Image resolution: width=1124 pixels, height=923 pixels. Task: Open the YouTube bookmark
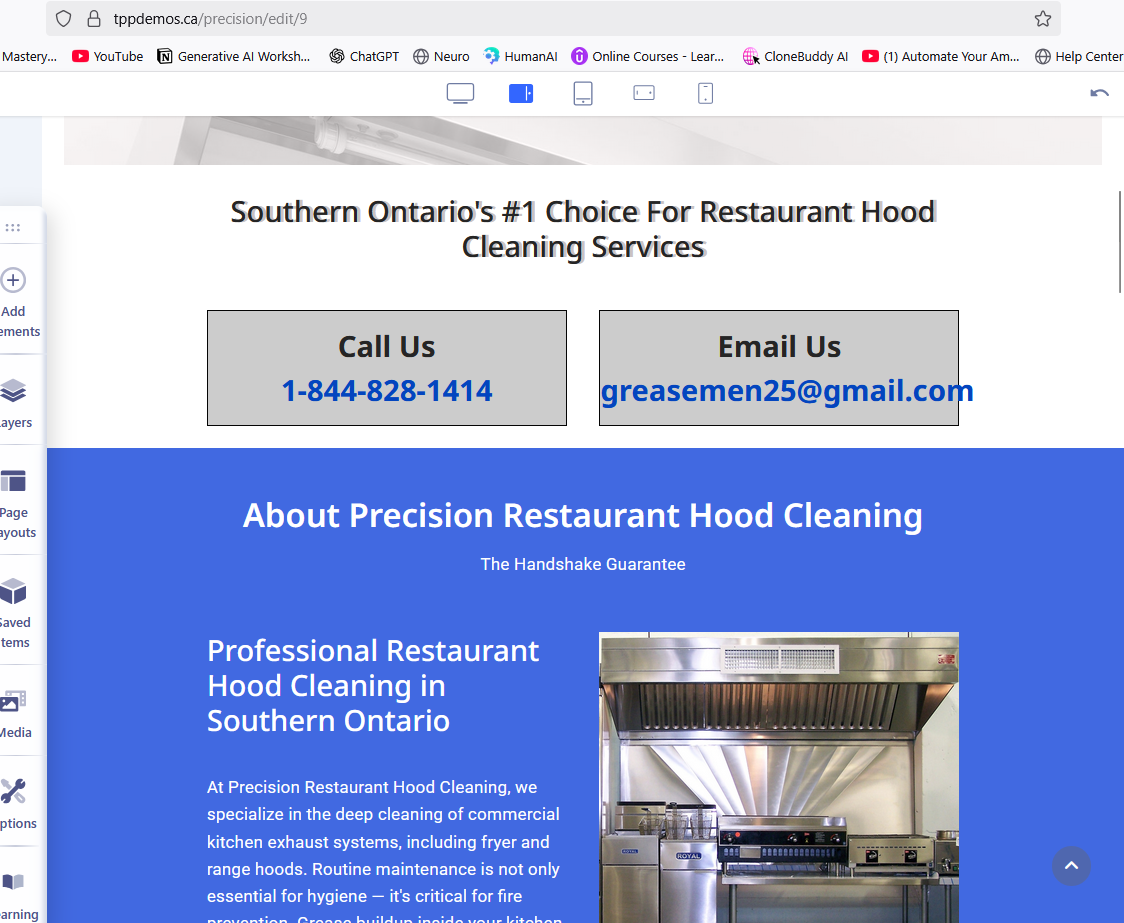point(108,56)
